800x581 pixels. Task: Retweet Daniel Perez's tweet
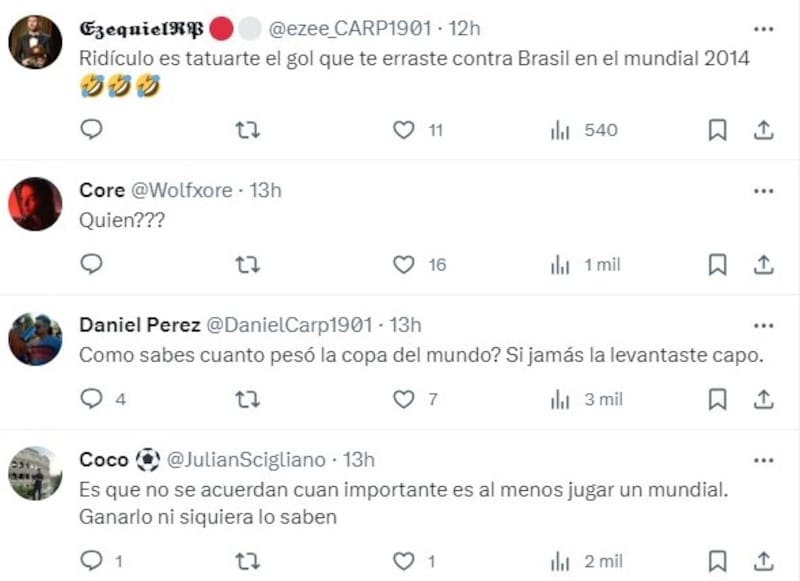click(247, 399)
